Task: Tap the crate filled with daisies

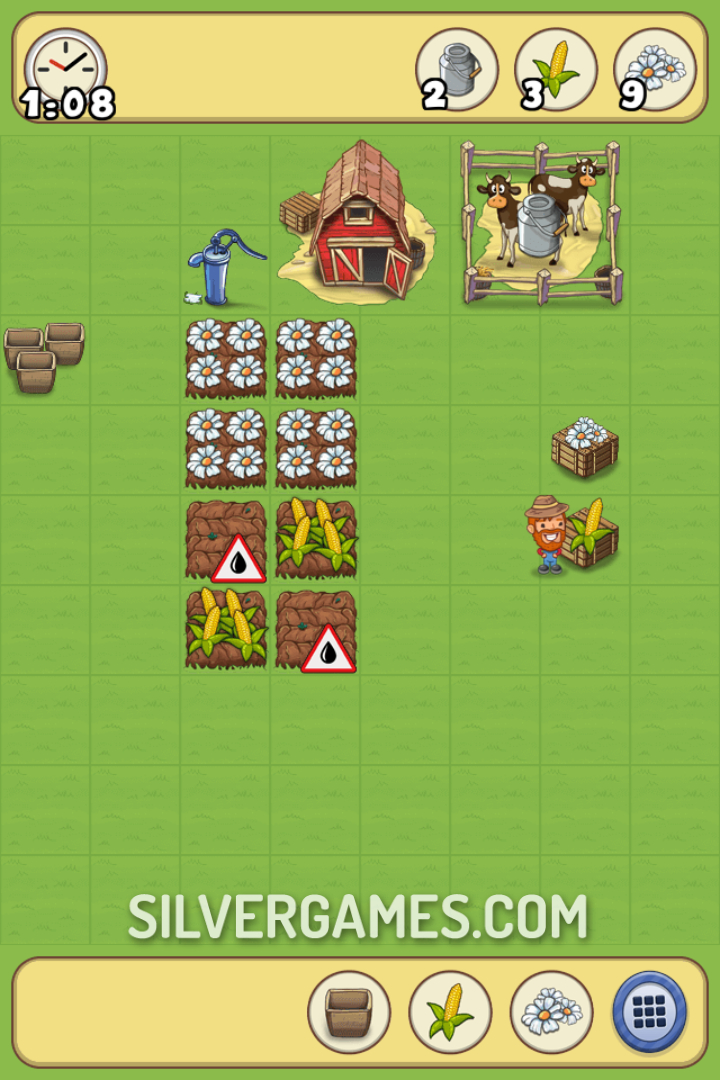Action: point(585,446)
